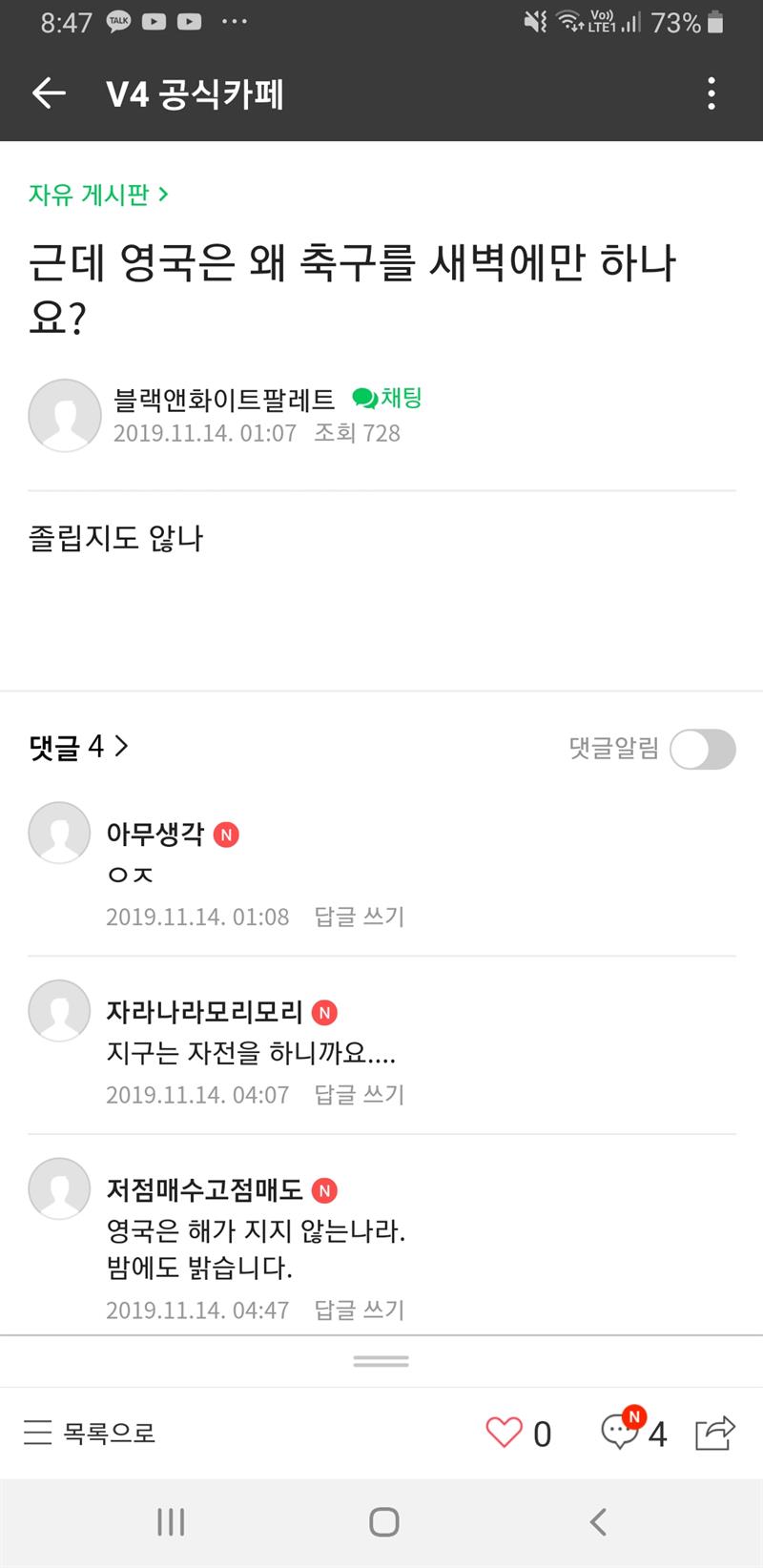Open 블랙앤화이트팔레트's profile picture
Image resolution: width=763 pixels, height=1568 pixels.
coord(65,415)
